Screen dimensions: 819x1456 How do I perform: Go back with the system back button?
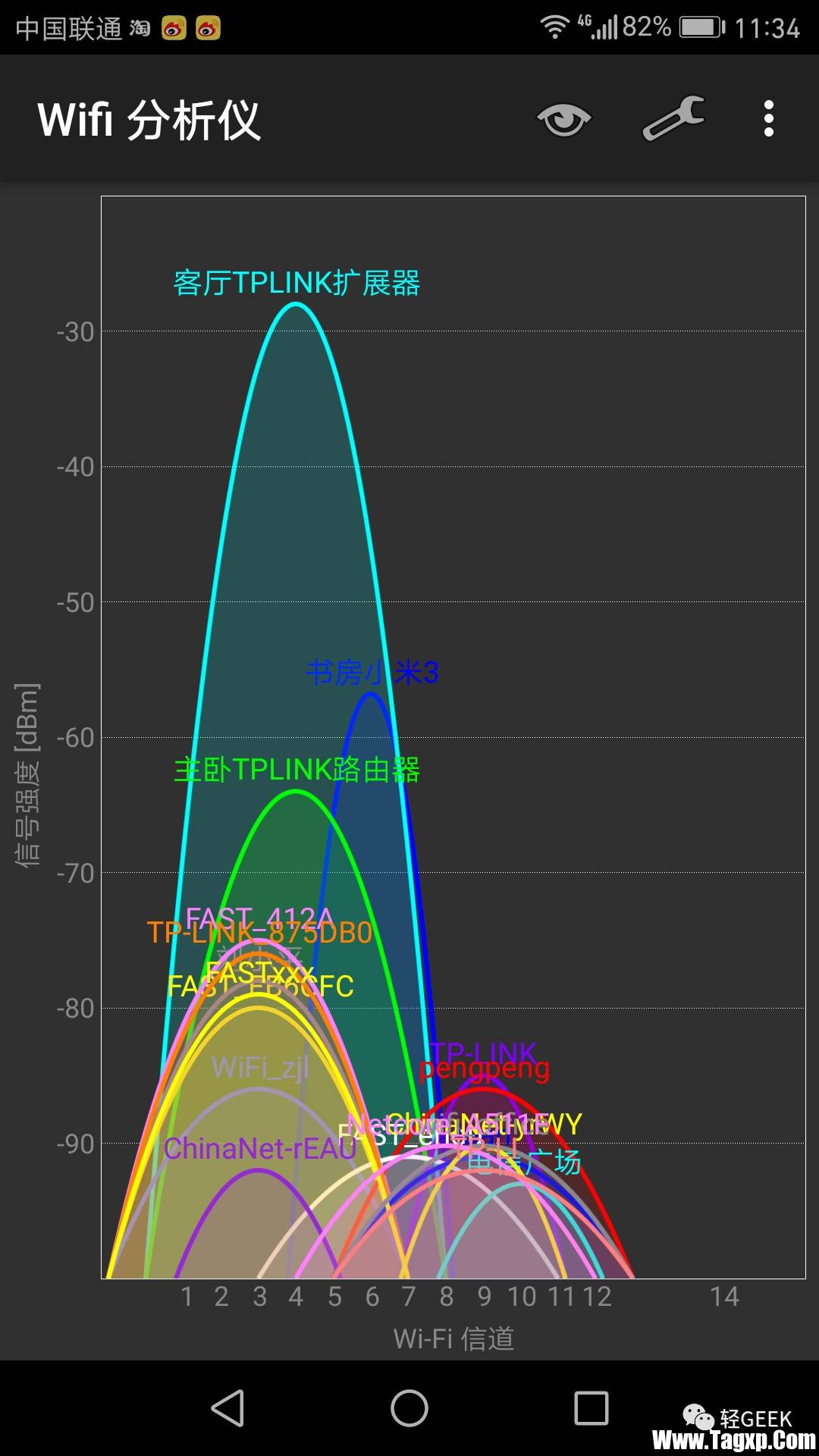[x=227, y=1408]
